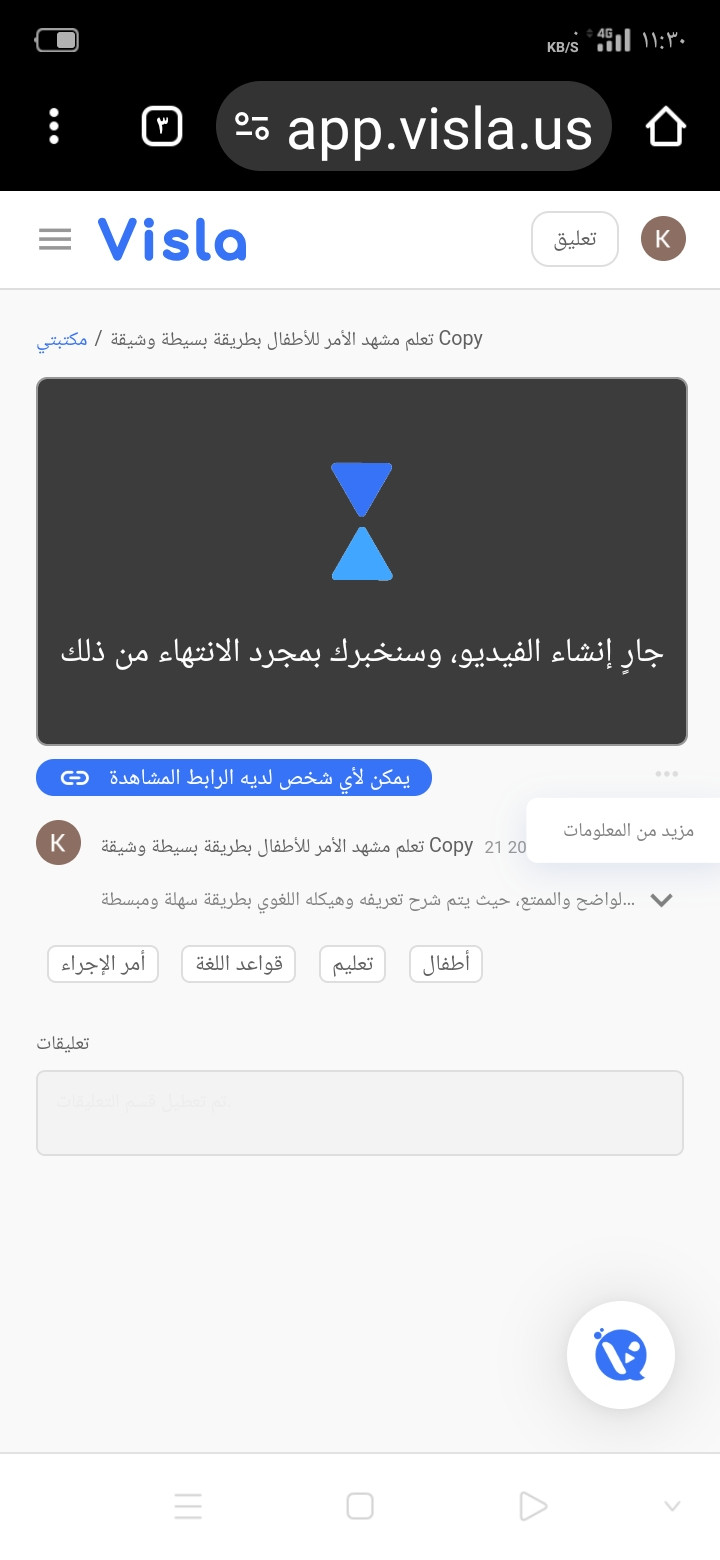
Task: Open the browser tab switcher
Action: (162, 127)
